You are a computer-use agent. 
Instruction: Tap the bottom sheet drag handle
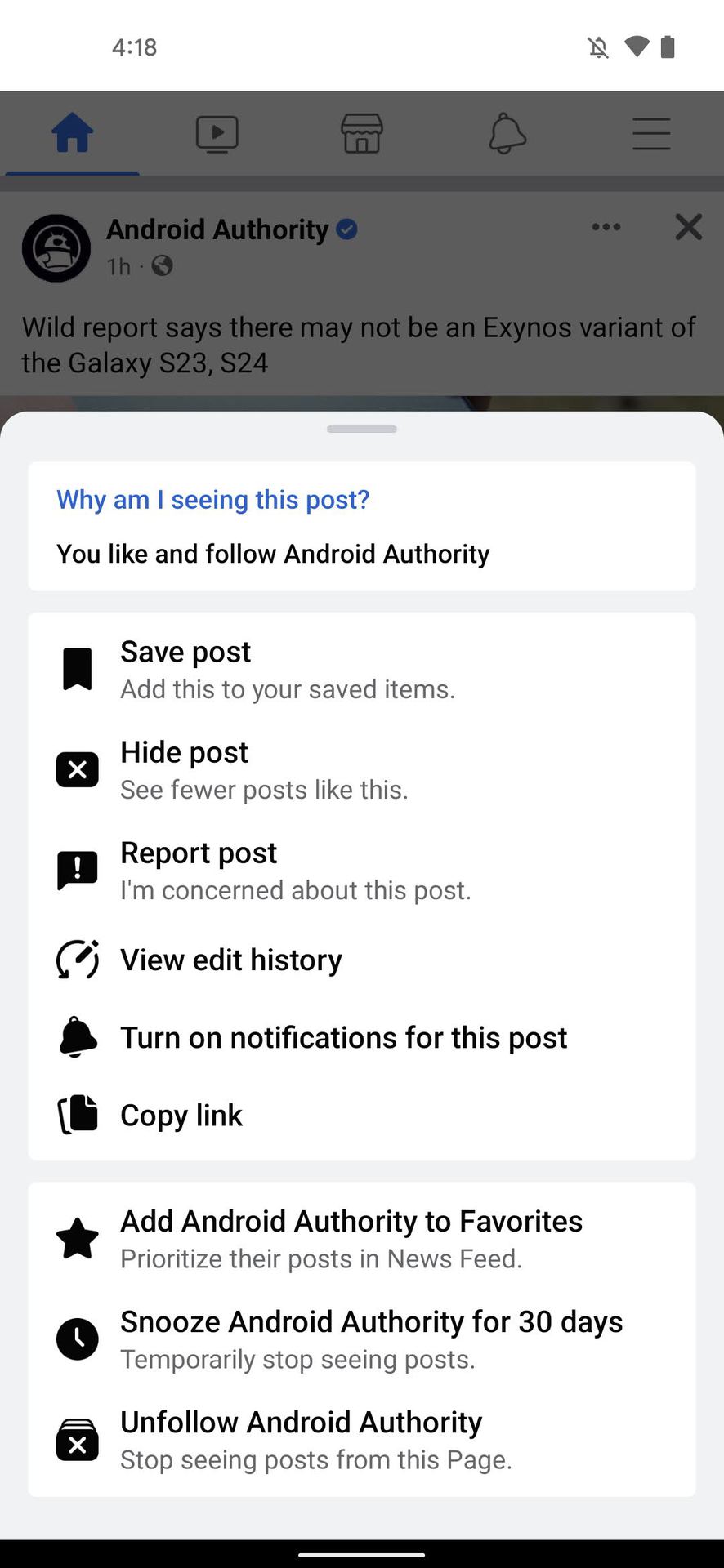[x=361, y=429]
